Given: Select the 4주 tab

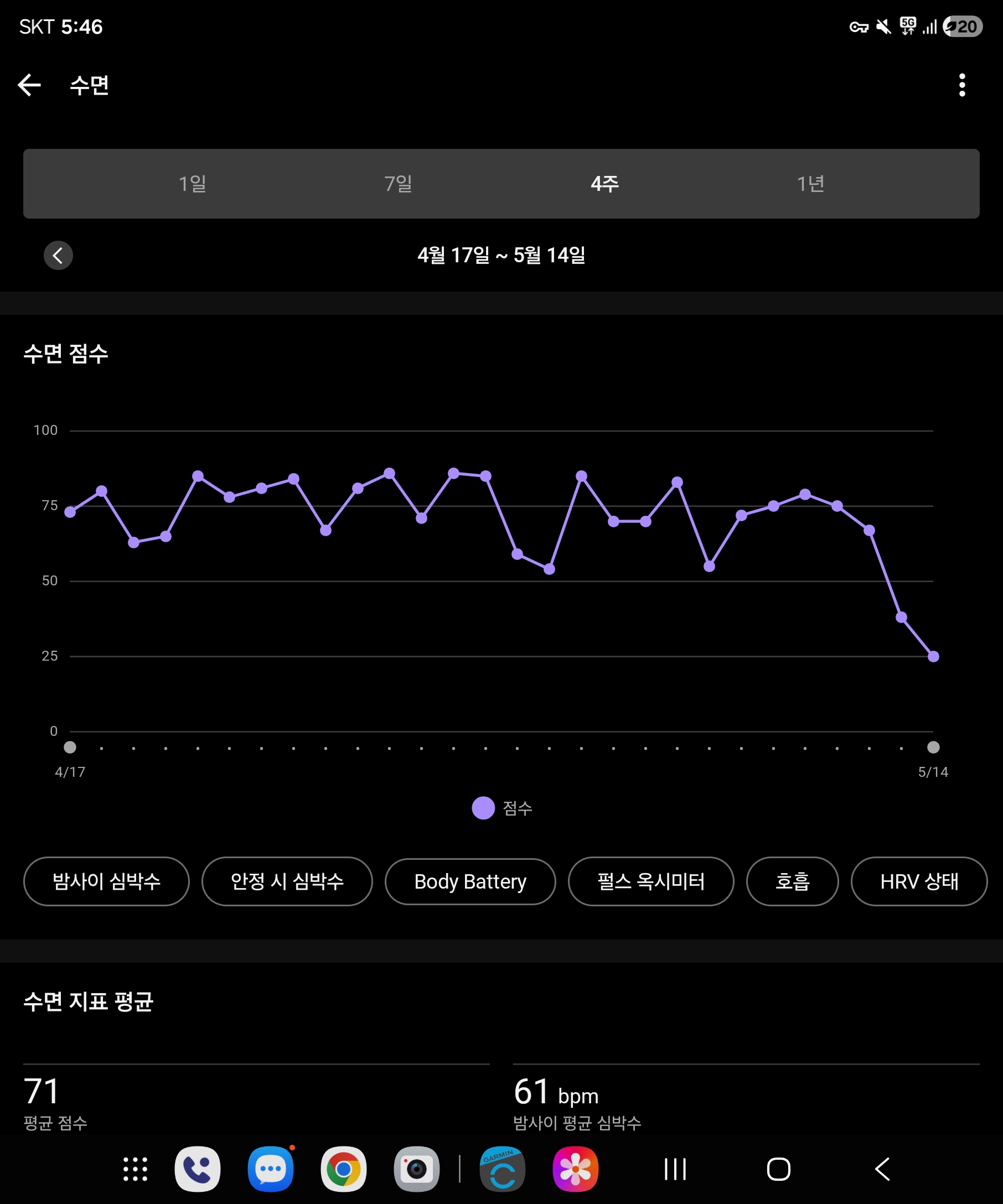Looking at the screenshot, I should (x=604, y=184).
